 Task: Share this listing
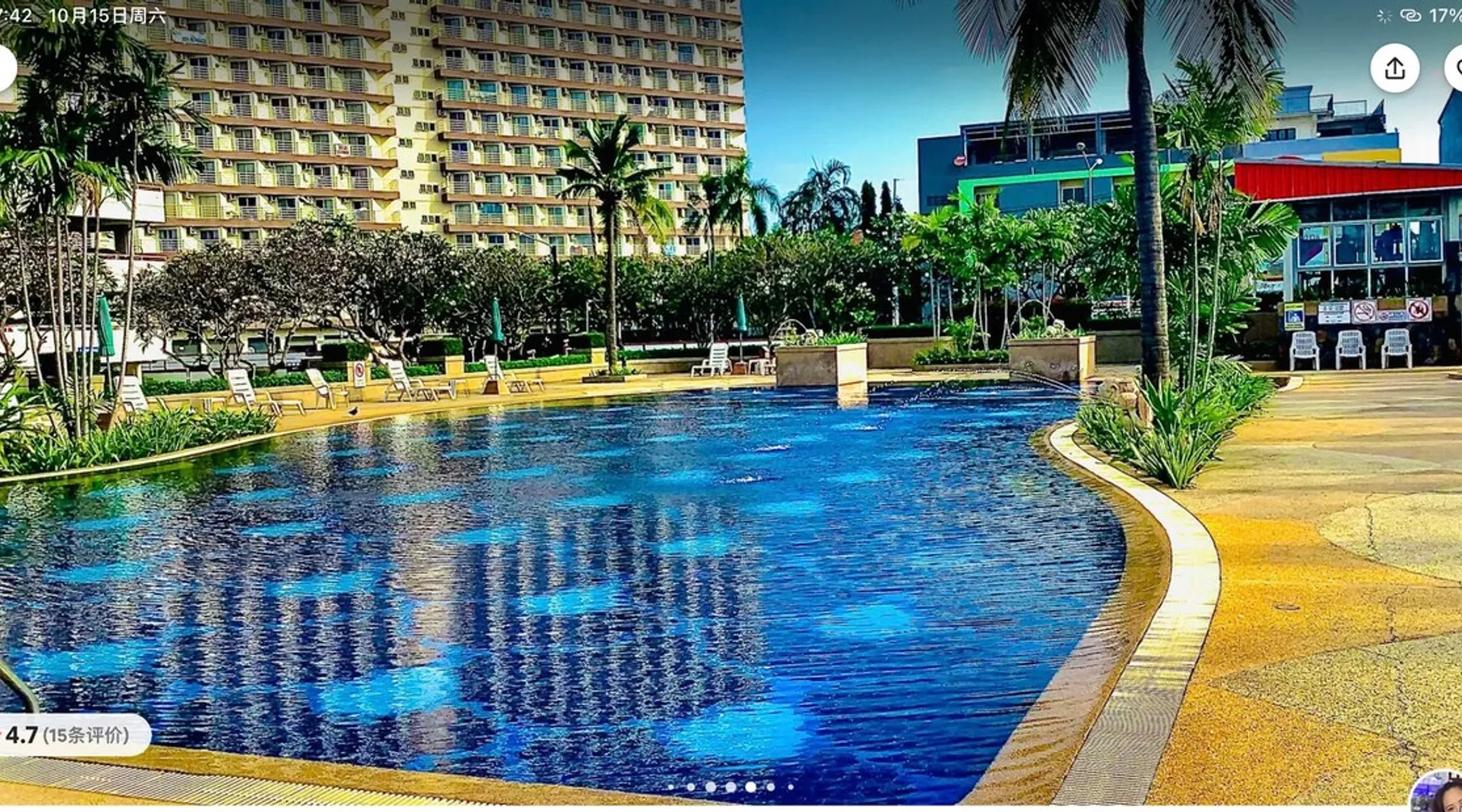pyautogui.click(x=1395, y=68)
